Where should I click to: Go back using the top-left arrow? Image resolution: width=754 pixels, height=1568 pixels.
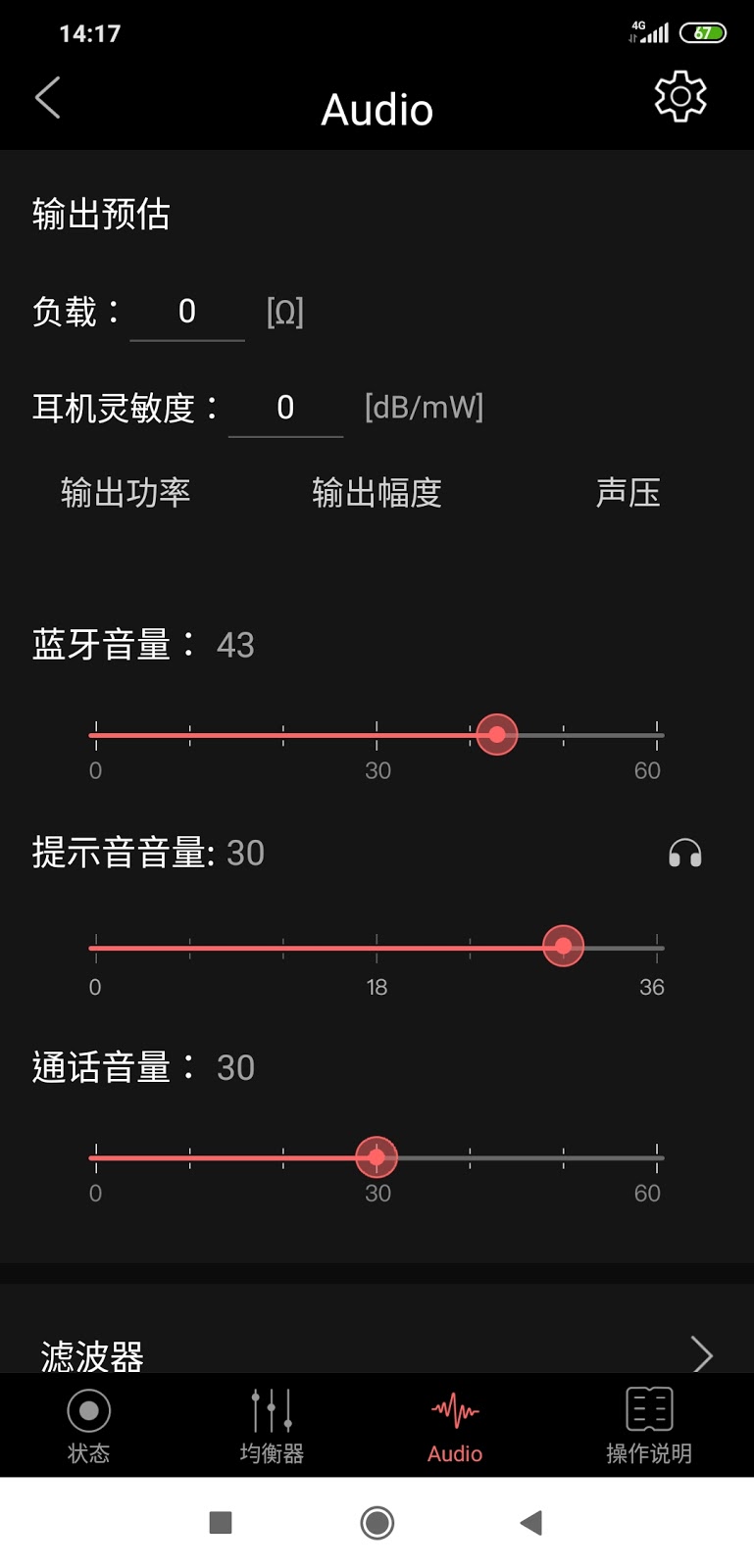(x=48, y=98)
